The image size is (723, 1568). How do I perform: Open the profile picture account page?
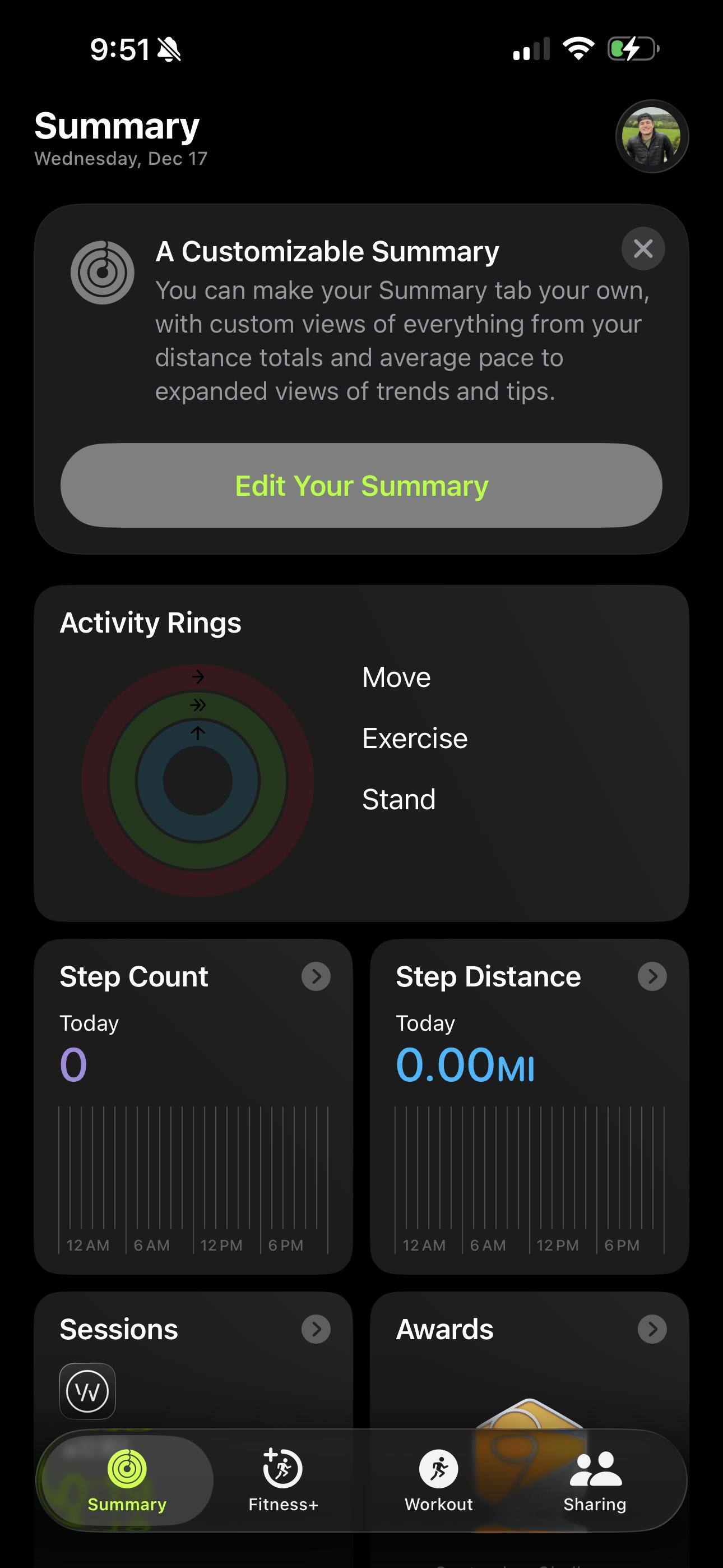[652, 136]
